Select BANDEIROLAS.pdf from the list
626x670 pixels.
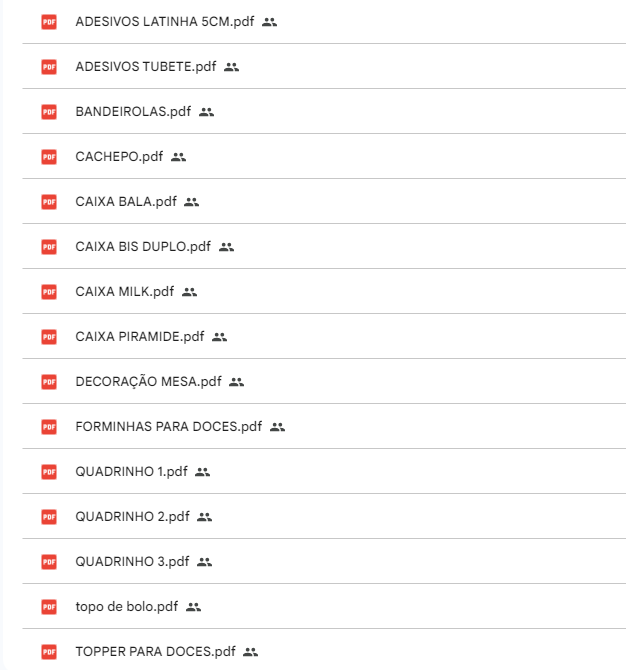coord(133,112)
